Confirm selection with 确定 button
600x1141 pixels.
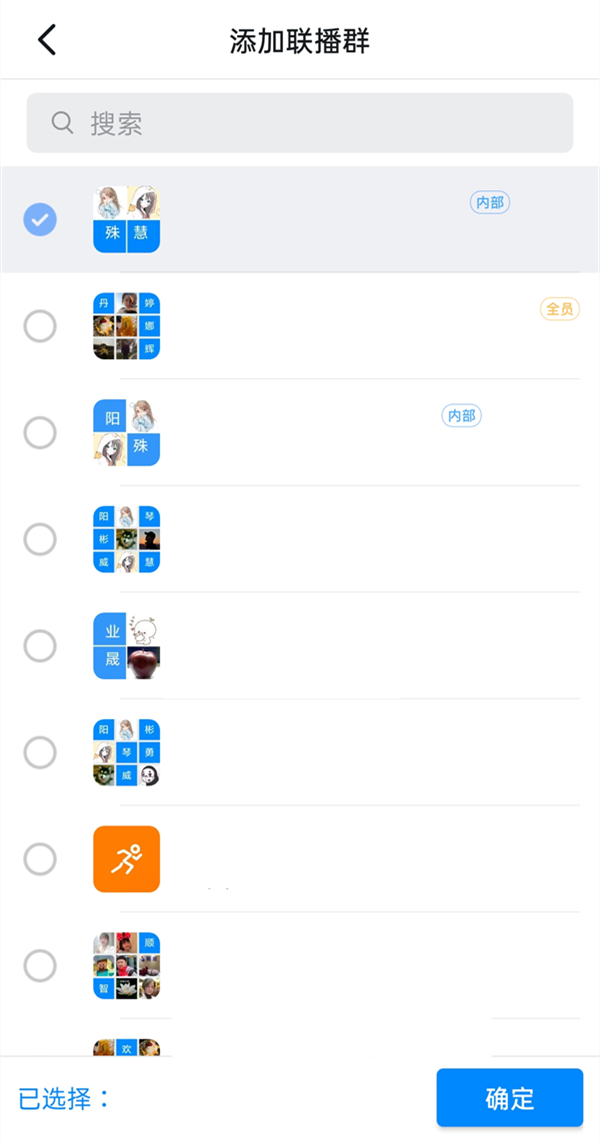[509, 1098]
